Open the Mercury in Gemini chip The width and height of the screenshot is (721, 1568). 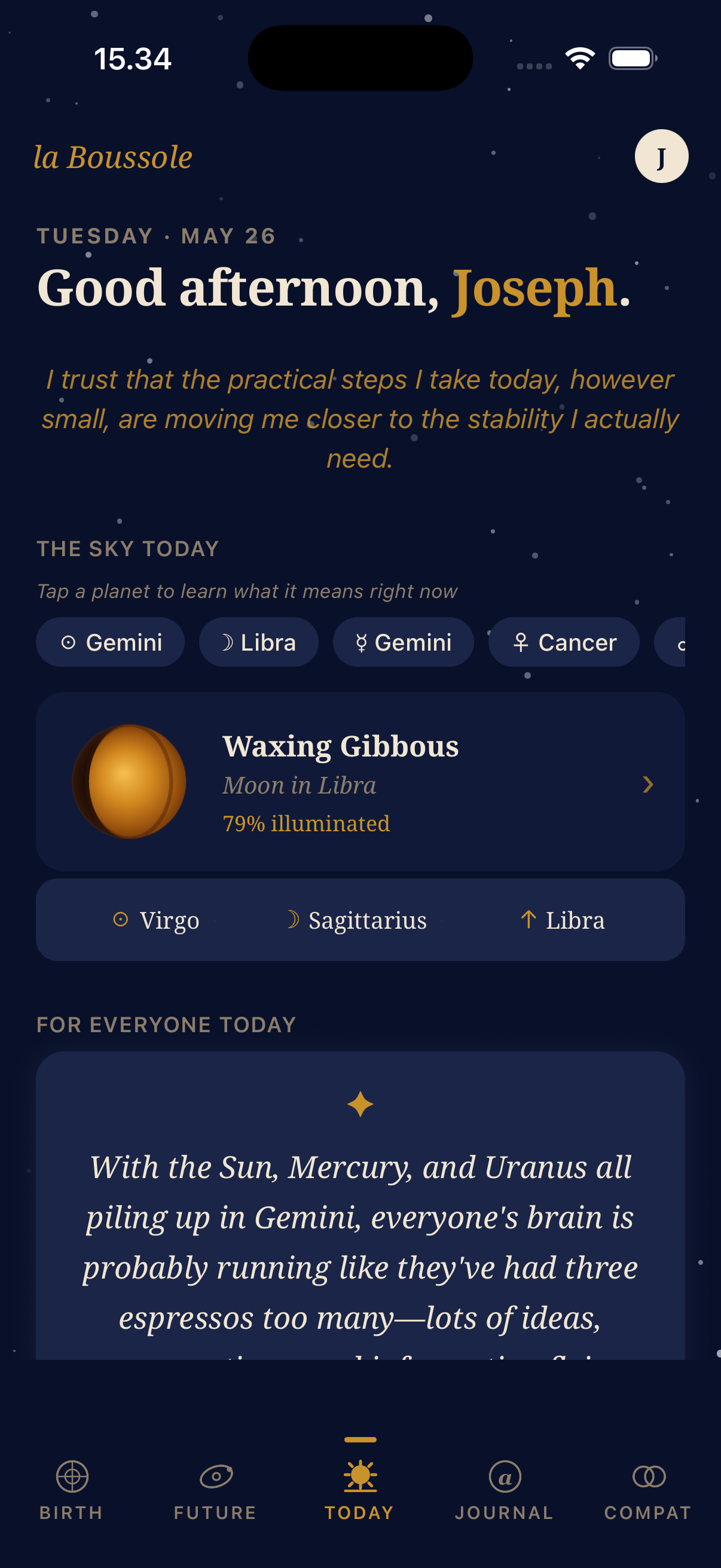404,642
